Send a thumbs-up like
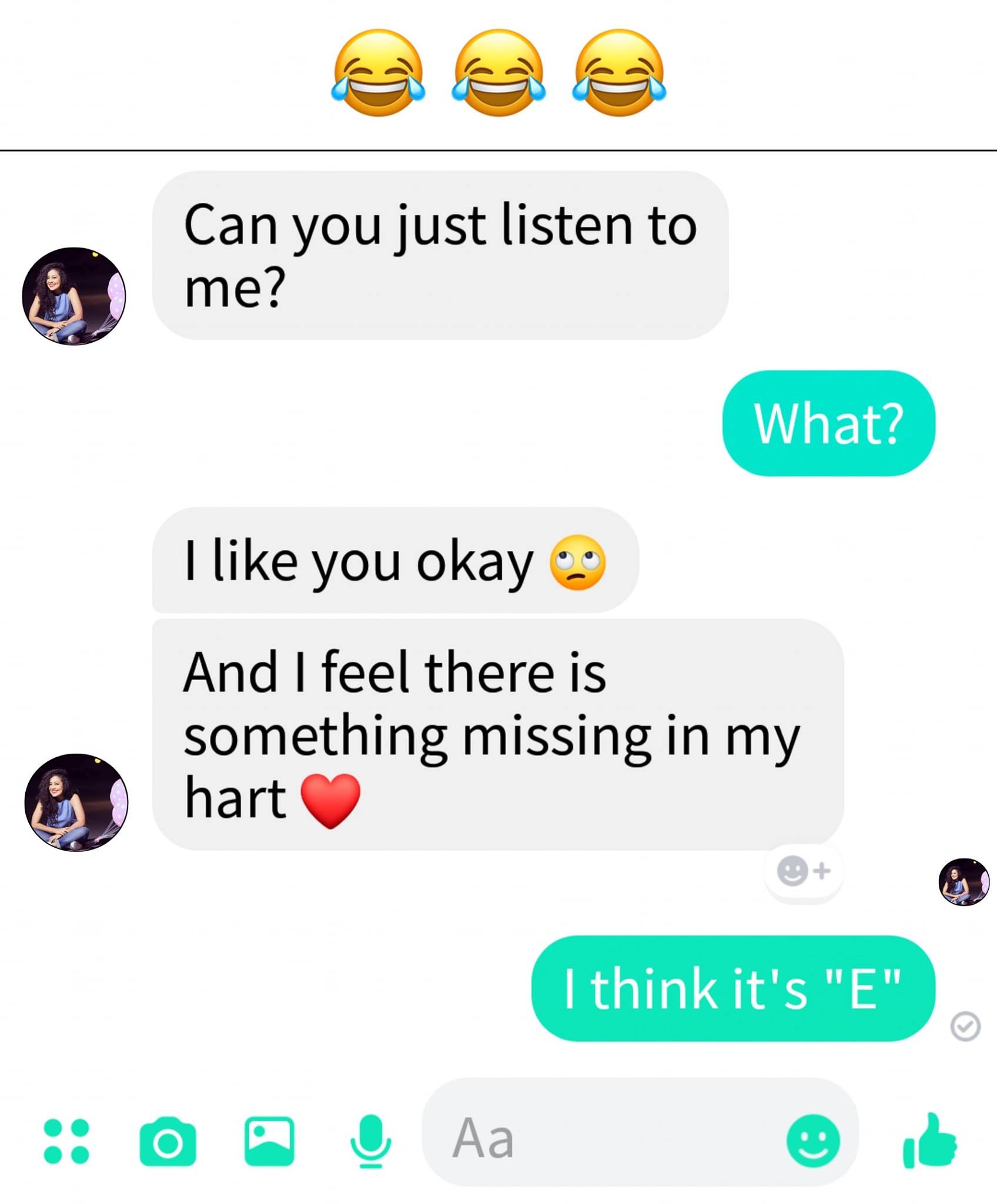997x1204 pixels. point(929,1141)
